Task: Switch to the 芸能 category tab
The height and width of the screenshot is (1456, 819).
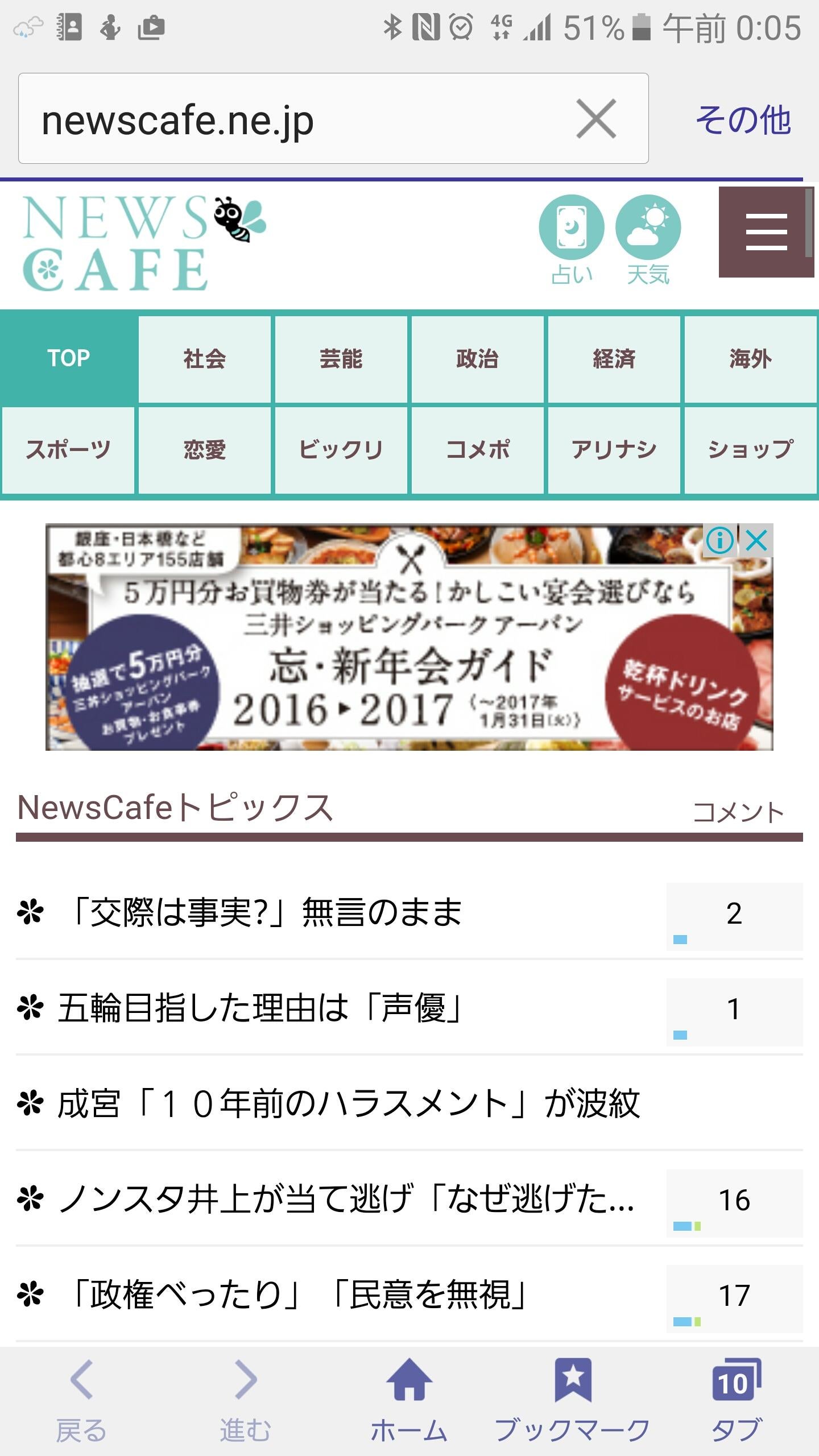Action: [341, 358]
